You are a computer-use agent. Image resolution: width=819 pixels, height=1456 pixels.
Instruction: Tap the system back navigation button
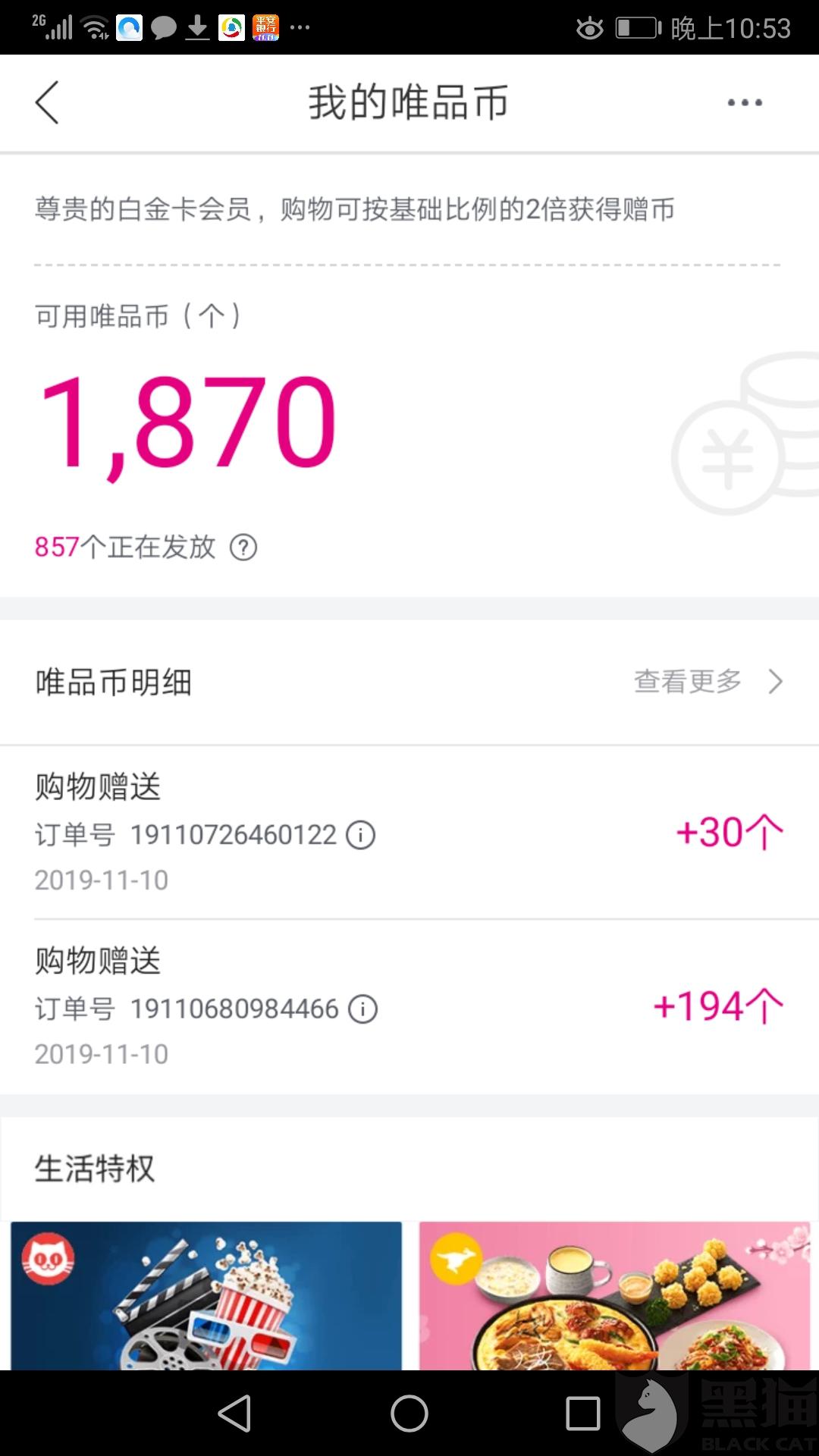coord(235,1414)
